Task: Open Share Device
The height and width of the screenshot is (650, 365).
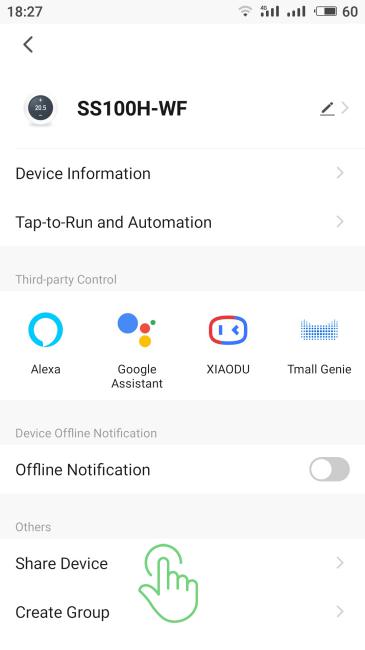Action: 182,563
